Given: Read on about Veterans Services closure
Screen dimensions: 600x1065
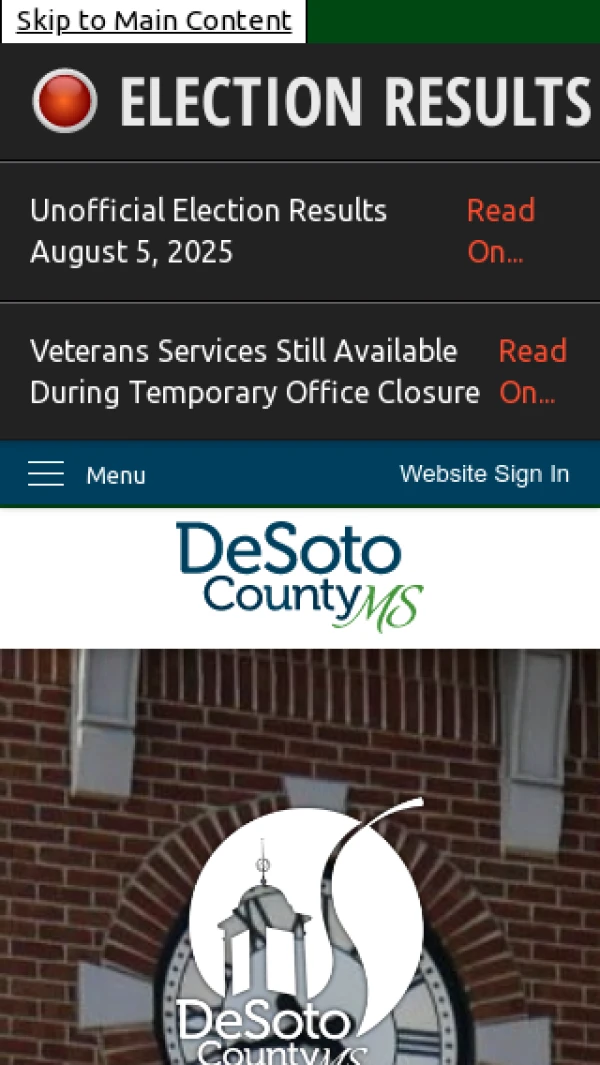Looking at the screenshot, I should point(531,371).
